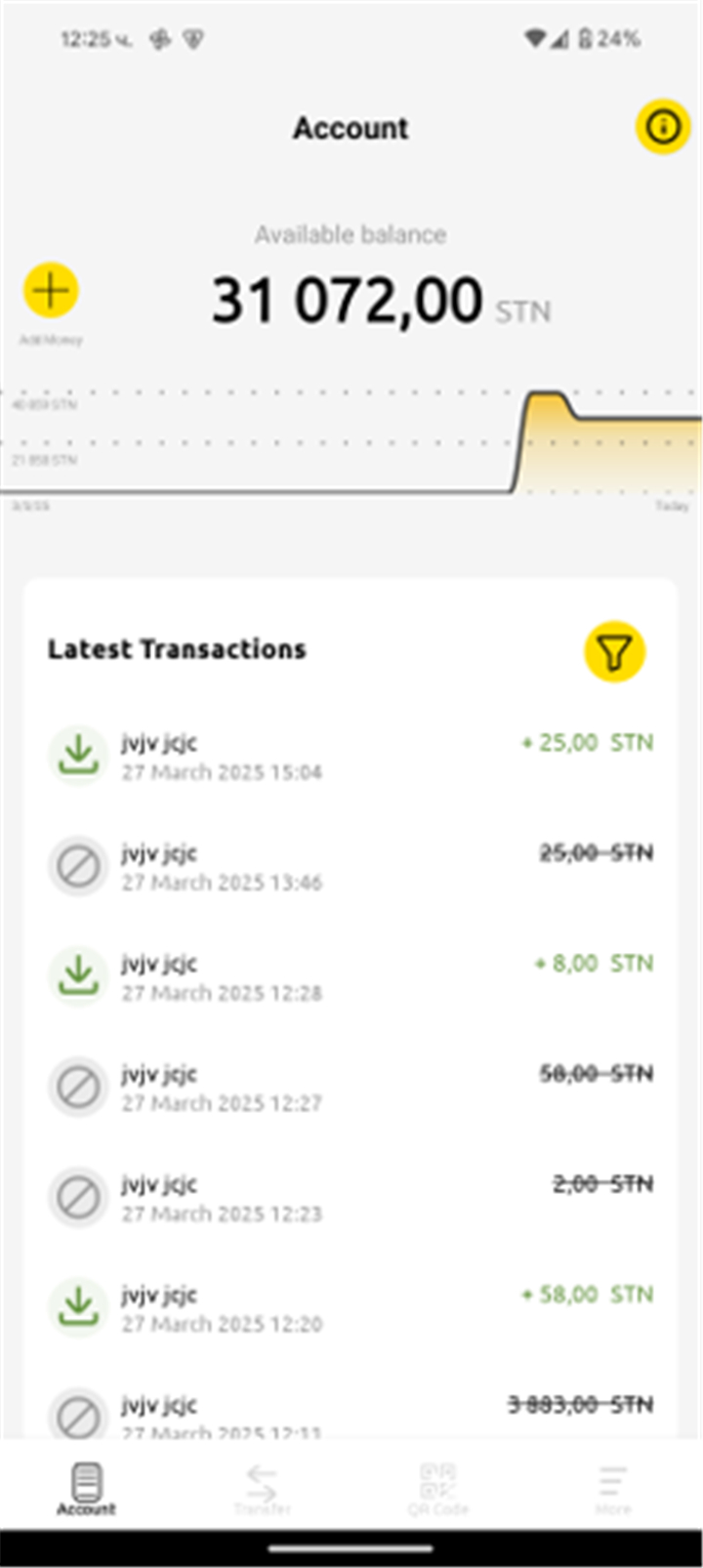
Task: Switch to the Transfer tab
Action: click(x=262, y=1489)
